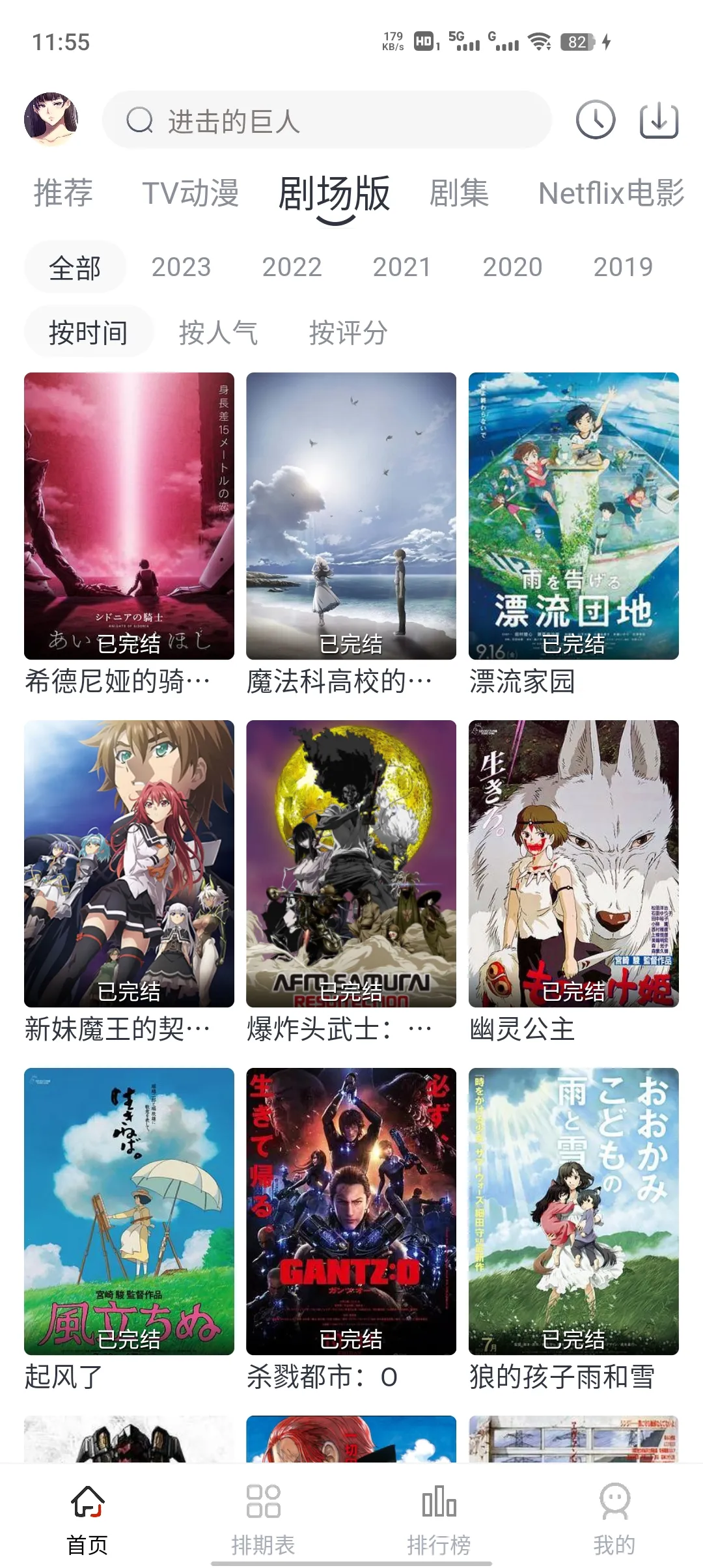The image size is (703, 1568).
Task: Select the 2019 year filter
Action: (623, 267)
